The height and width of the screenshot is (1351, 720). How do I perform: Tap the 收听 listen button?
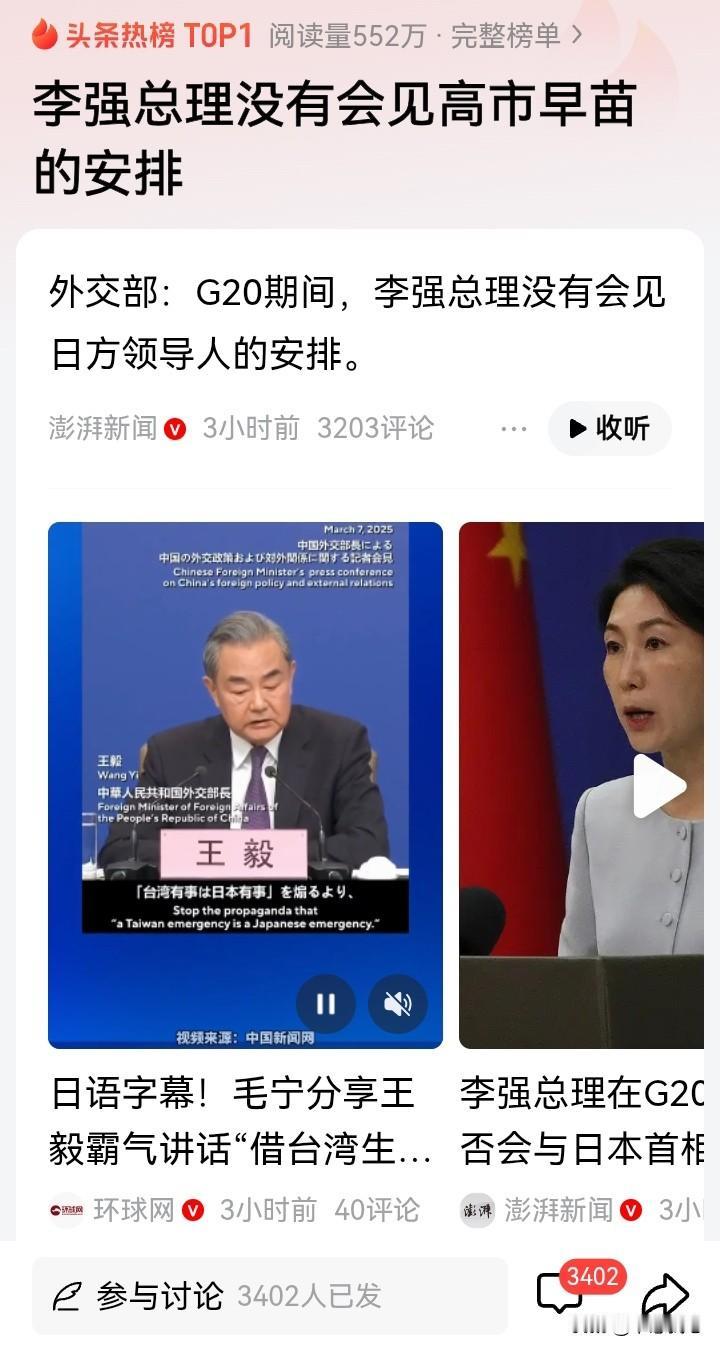coord(610,428)
